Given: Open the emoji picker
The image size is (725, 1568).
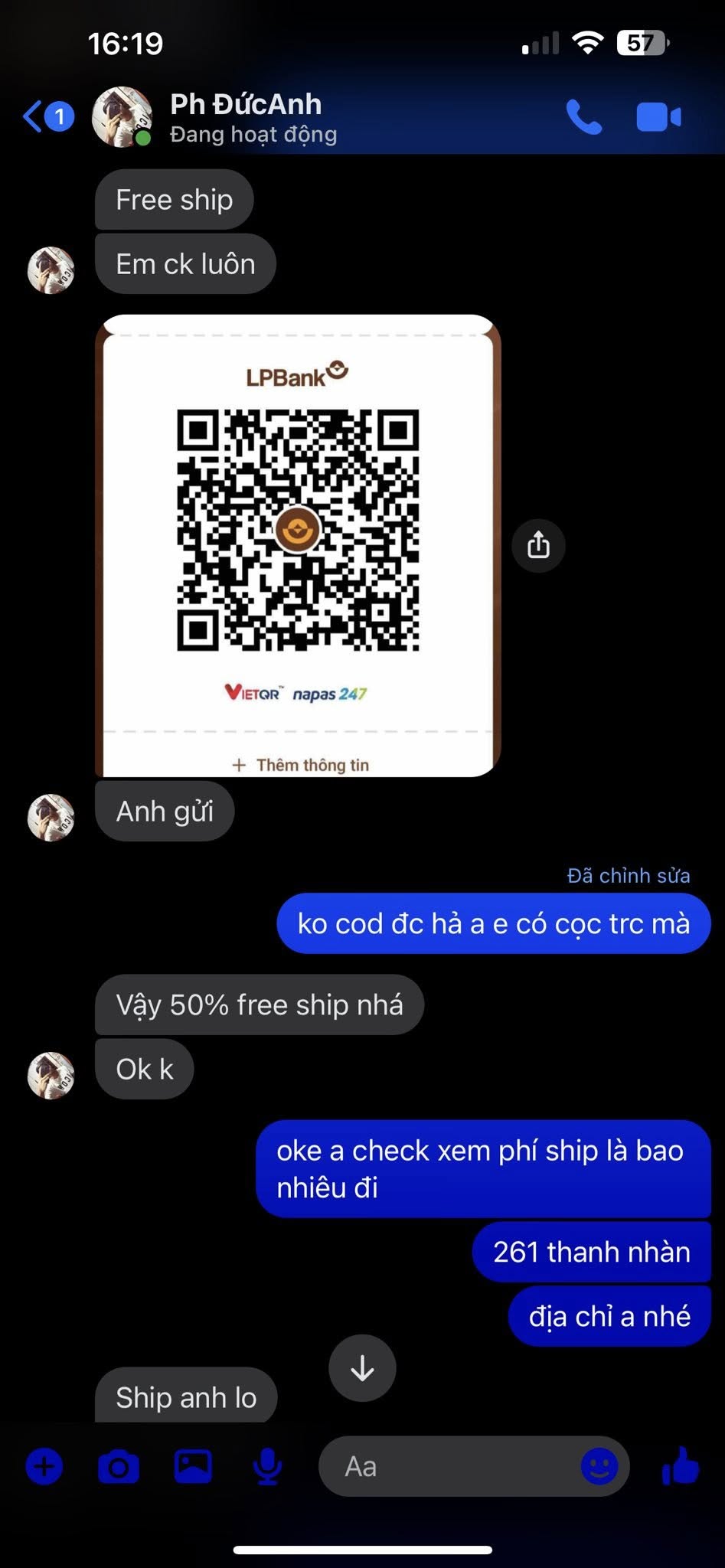Looking at the screenshot, I should point(599,1466).
